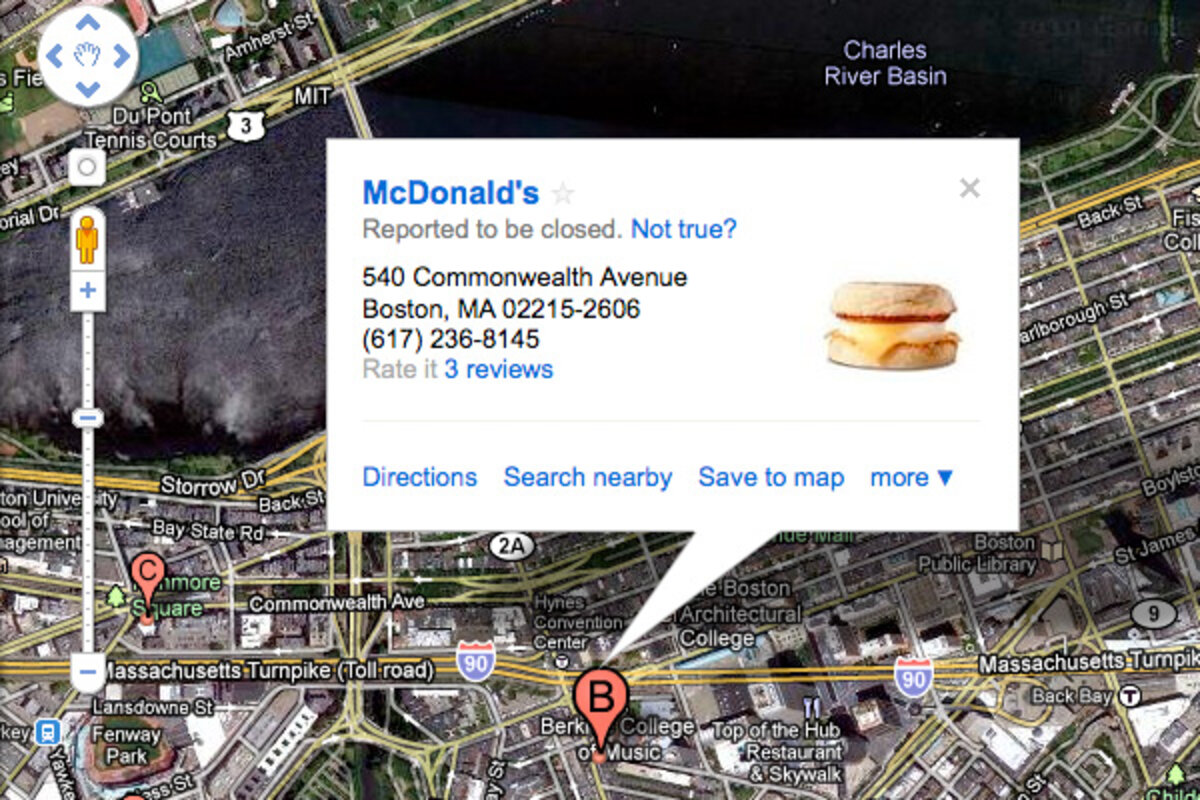Image resolution: width=1200 pixels, height=800 pixels.
Task: Pan the map right arrow
Action: click(x=121, y=56)
